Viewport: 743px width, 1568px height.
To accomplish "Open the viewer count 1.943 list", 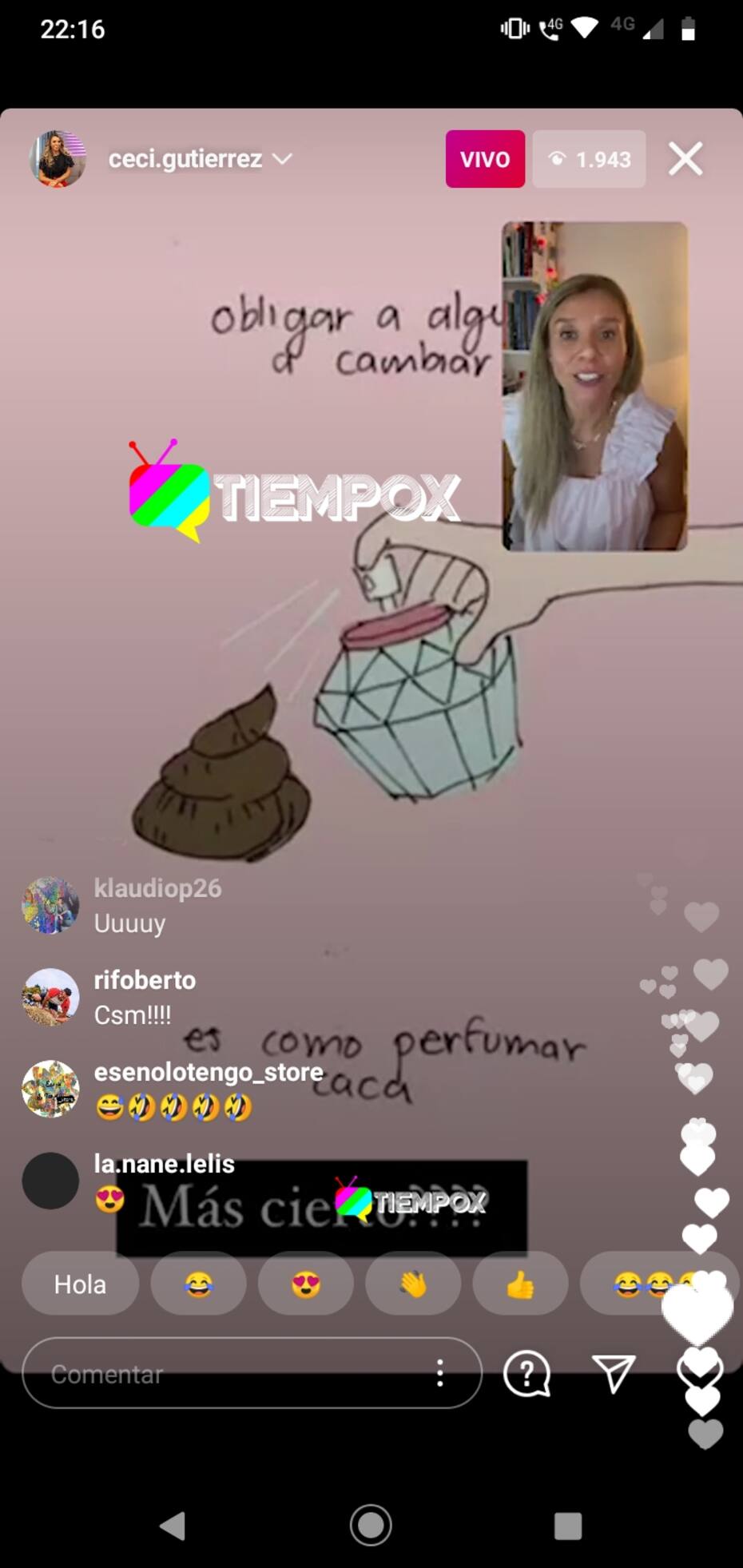I will (589, 159).
